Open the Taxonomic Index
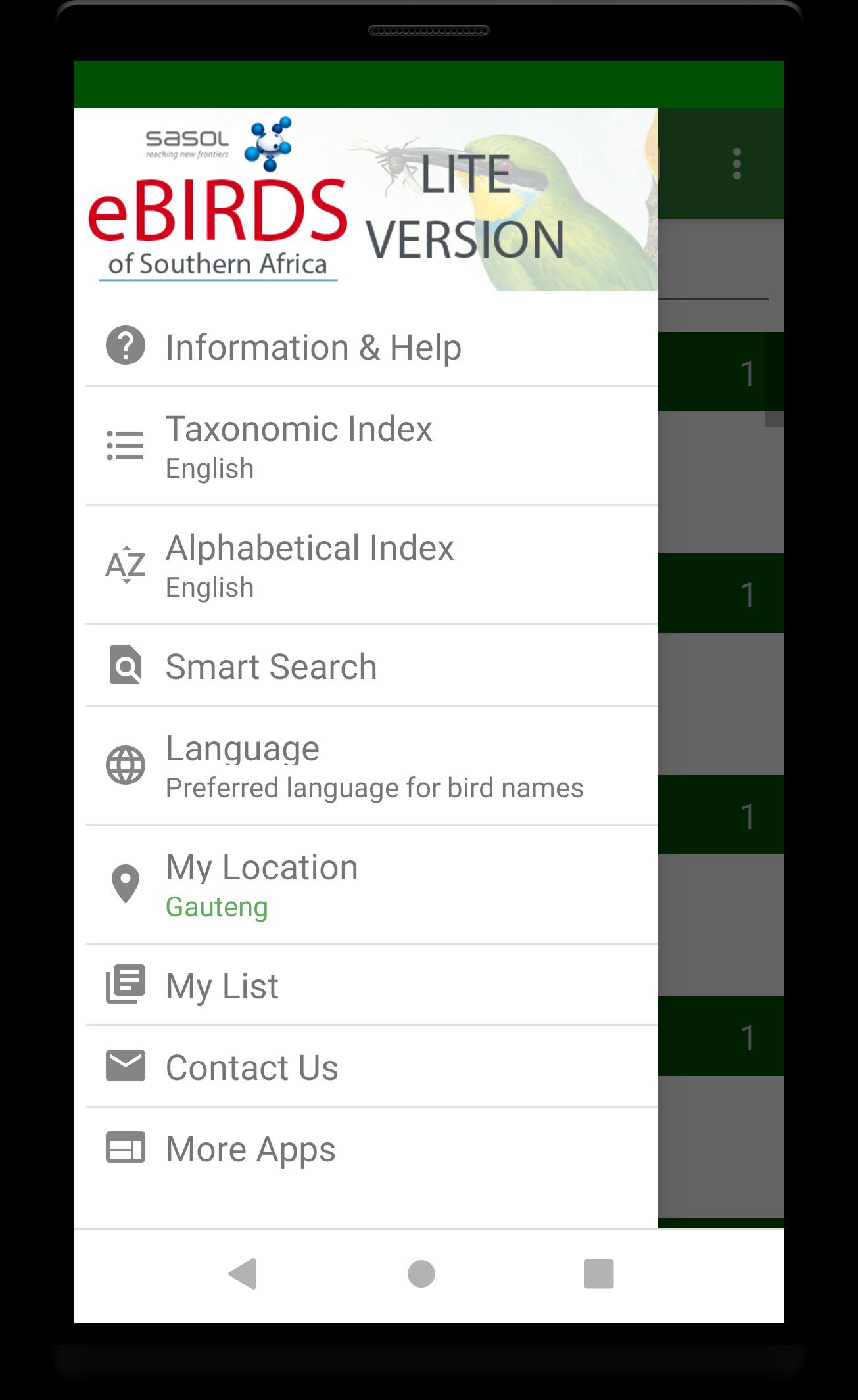This screenshot has width=858, height=1400. tap(299, 446)
